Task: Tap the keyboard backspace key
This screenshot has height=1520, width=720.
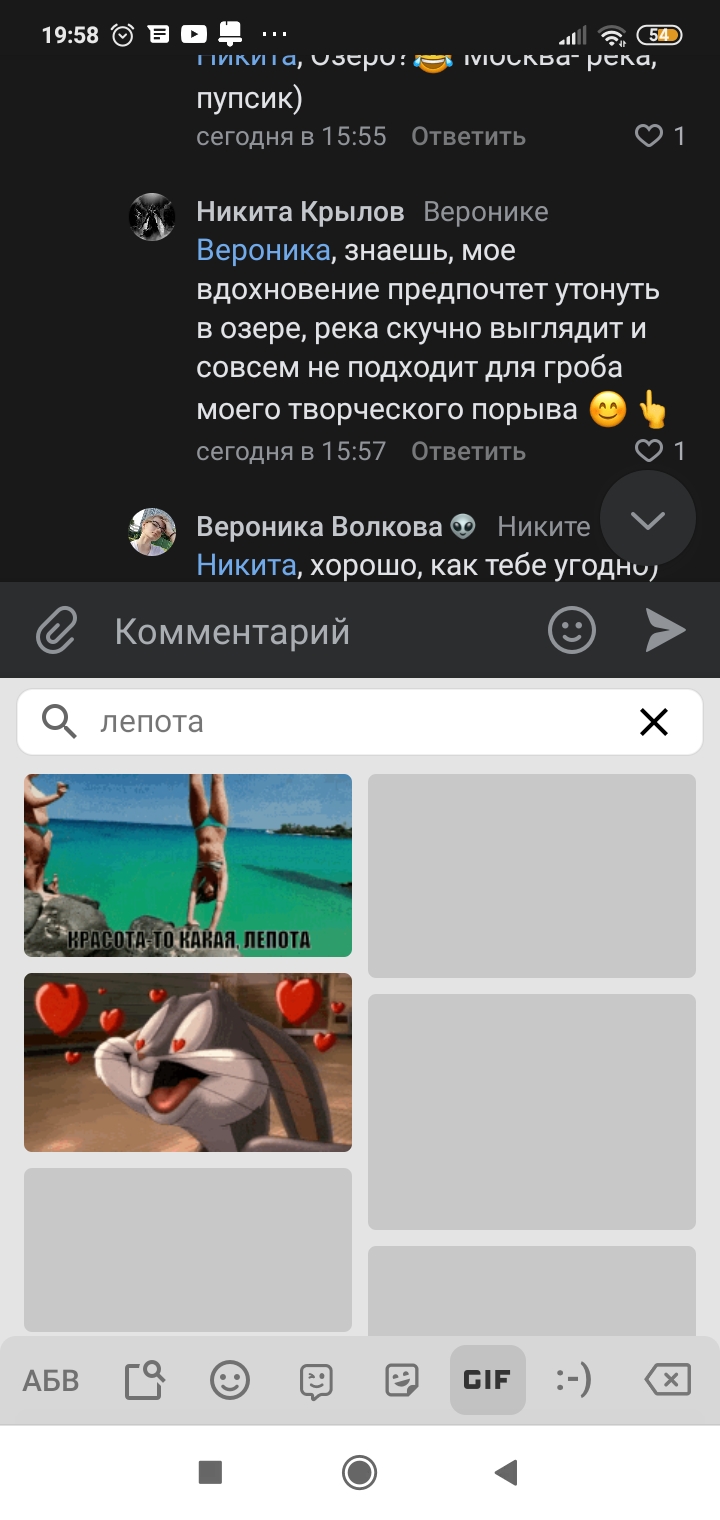Action: [x=667, y=1381]
